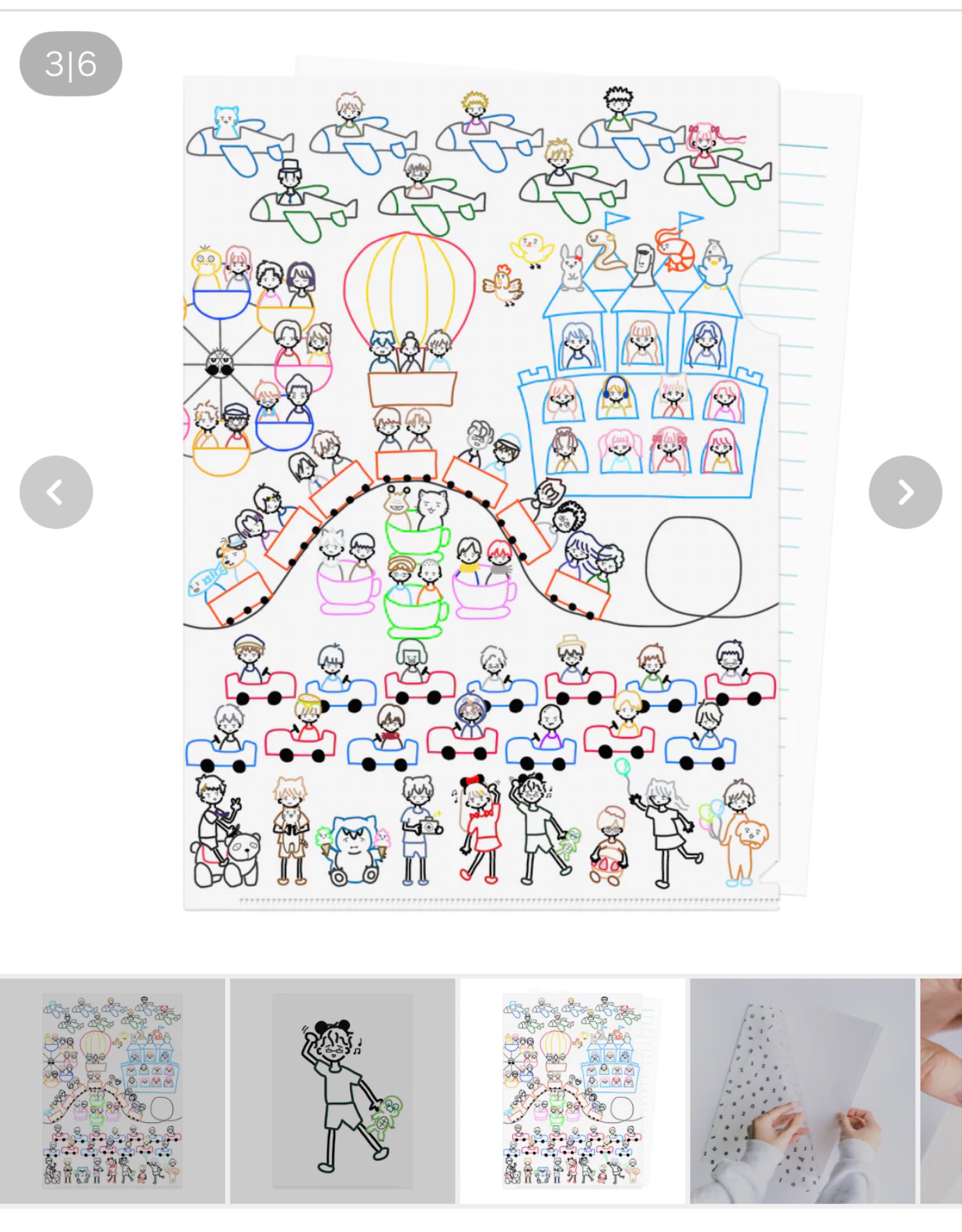Select the third thumbnail with the clear file
Screen dimensions: 962x1232
572,1091
